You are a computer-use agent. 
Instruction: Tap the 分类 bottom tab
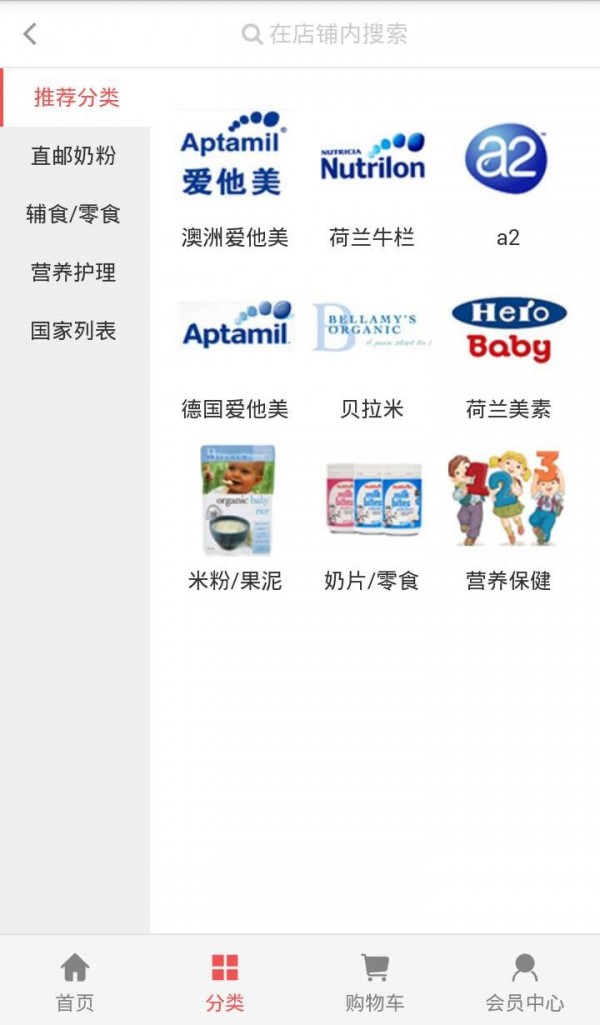pyautogui.click(x=225, y=982)
